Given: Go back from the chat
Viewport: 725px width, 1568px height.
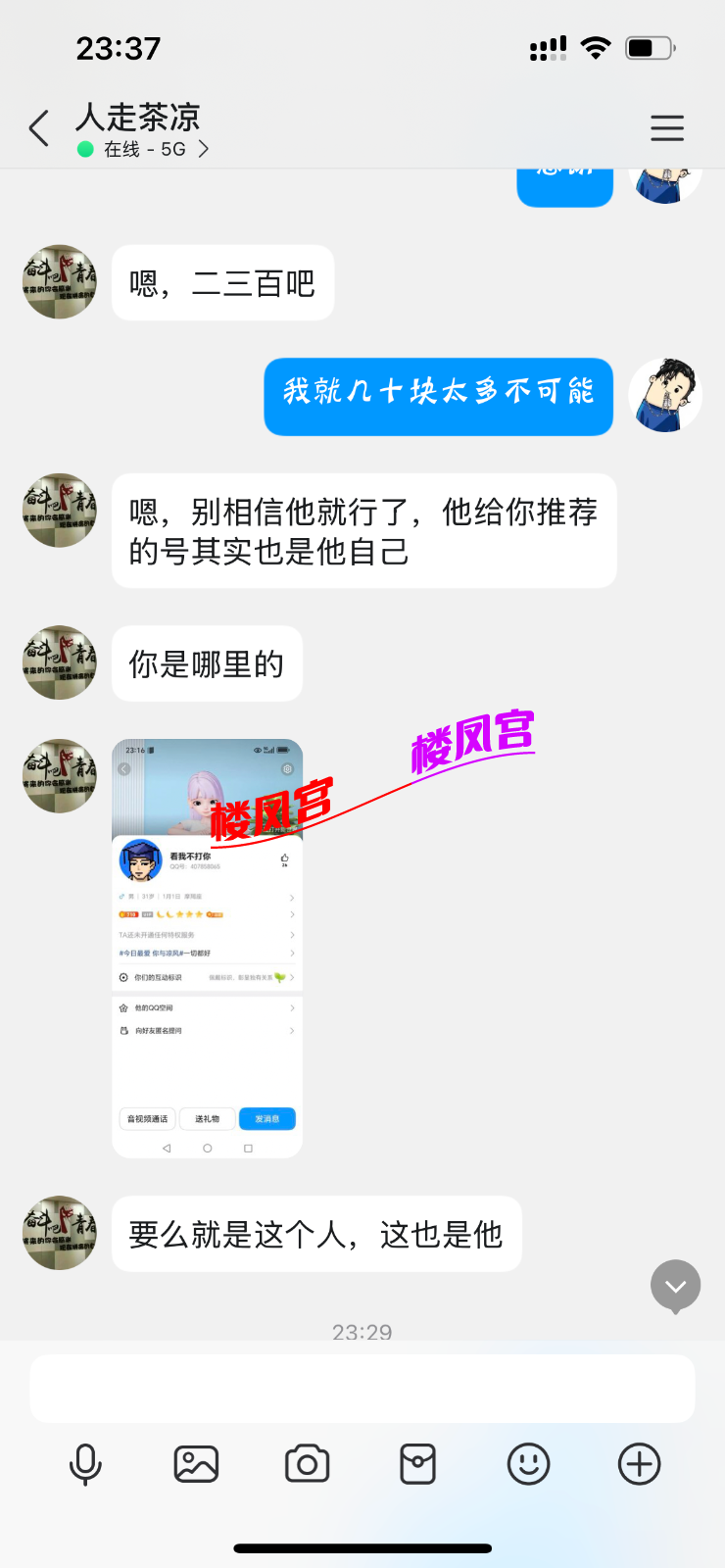Looking at the screenshot, I should tap(39, 128).
